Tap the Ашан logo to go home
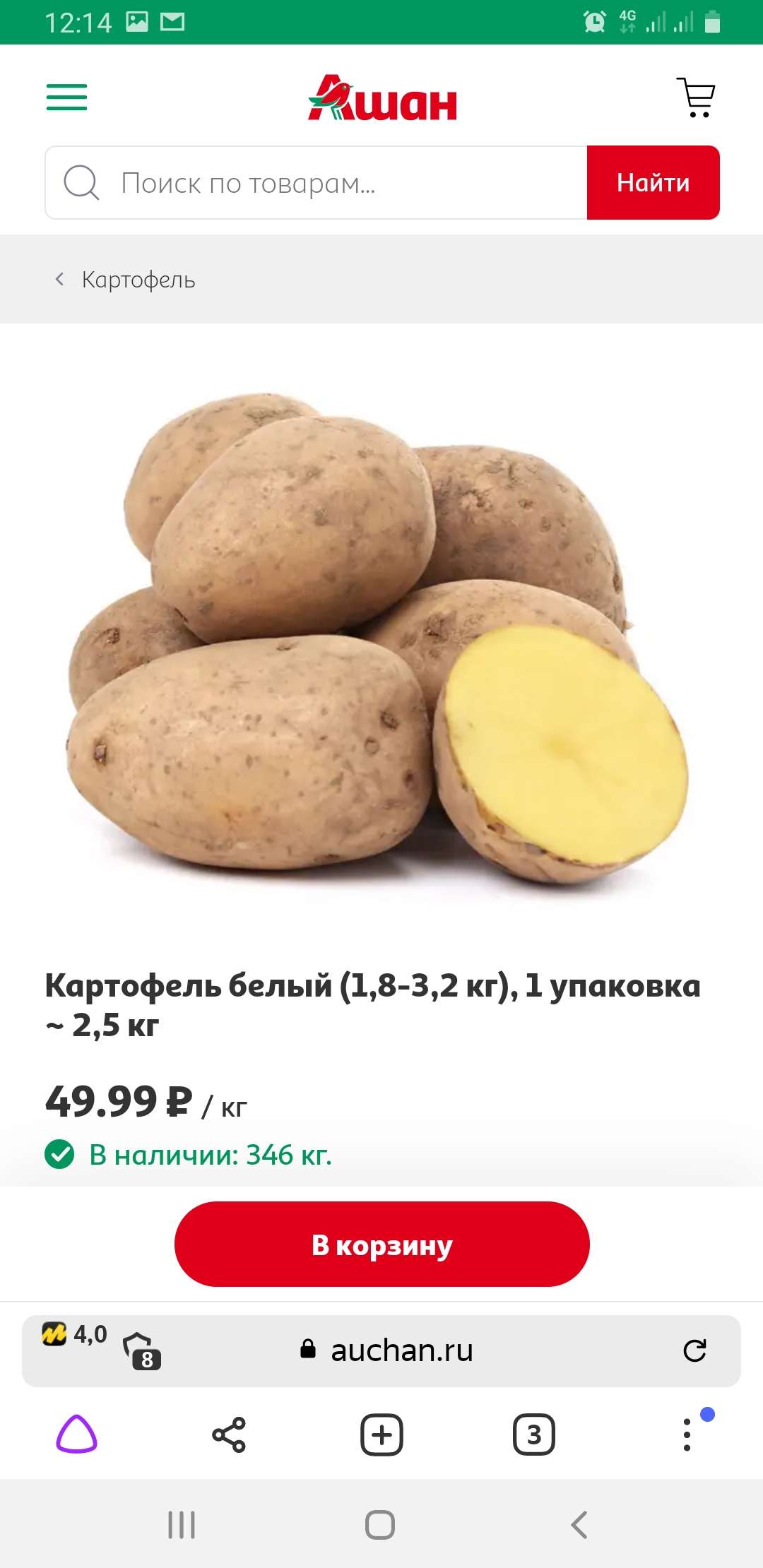The width and height of the screenshot is (763, 1568). point(382,99)
